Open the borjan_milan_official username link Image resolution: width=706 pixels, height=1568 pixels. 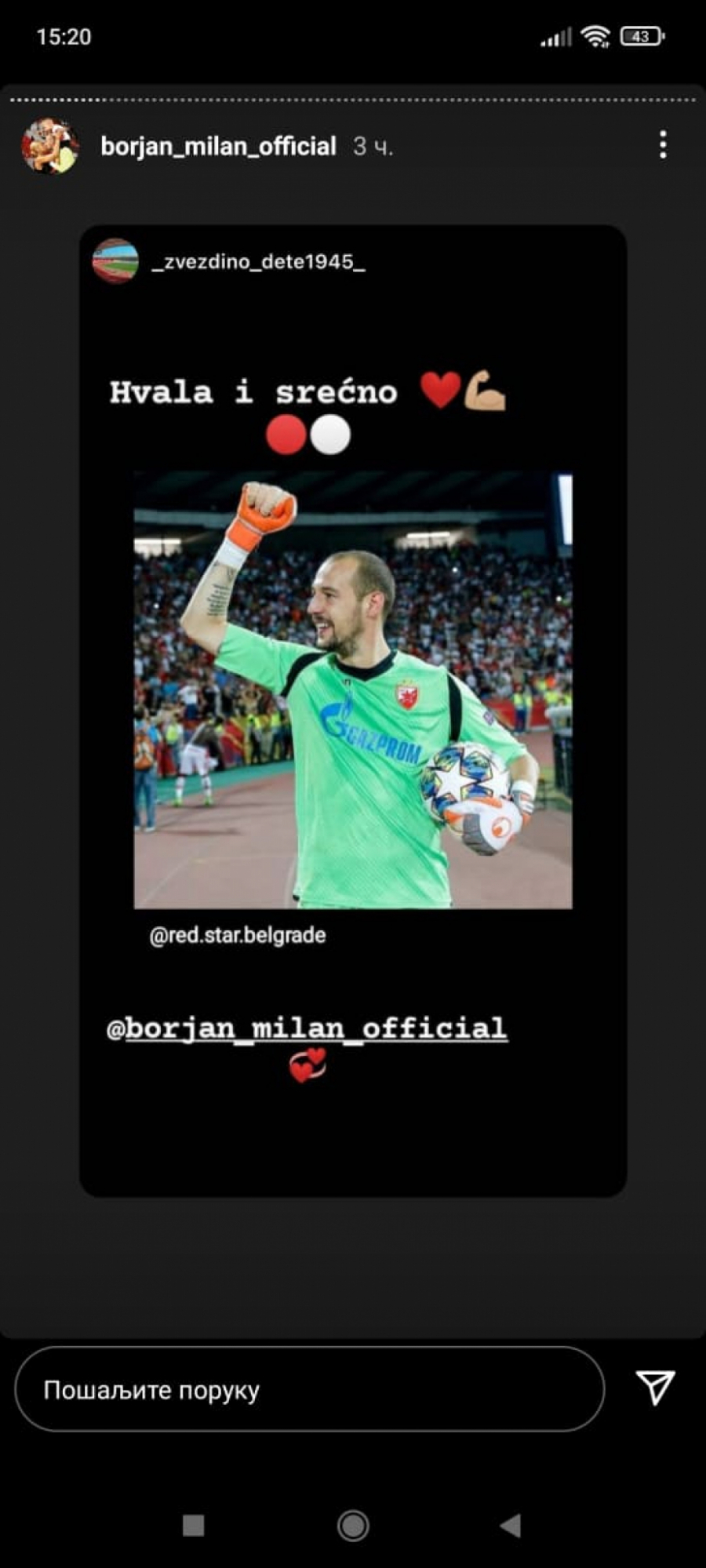click(x=218, y=146)
